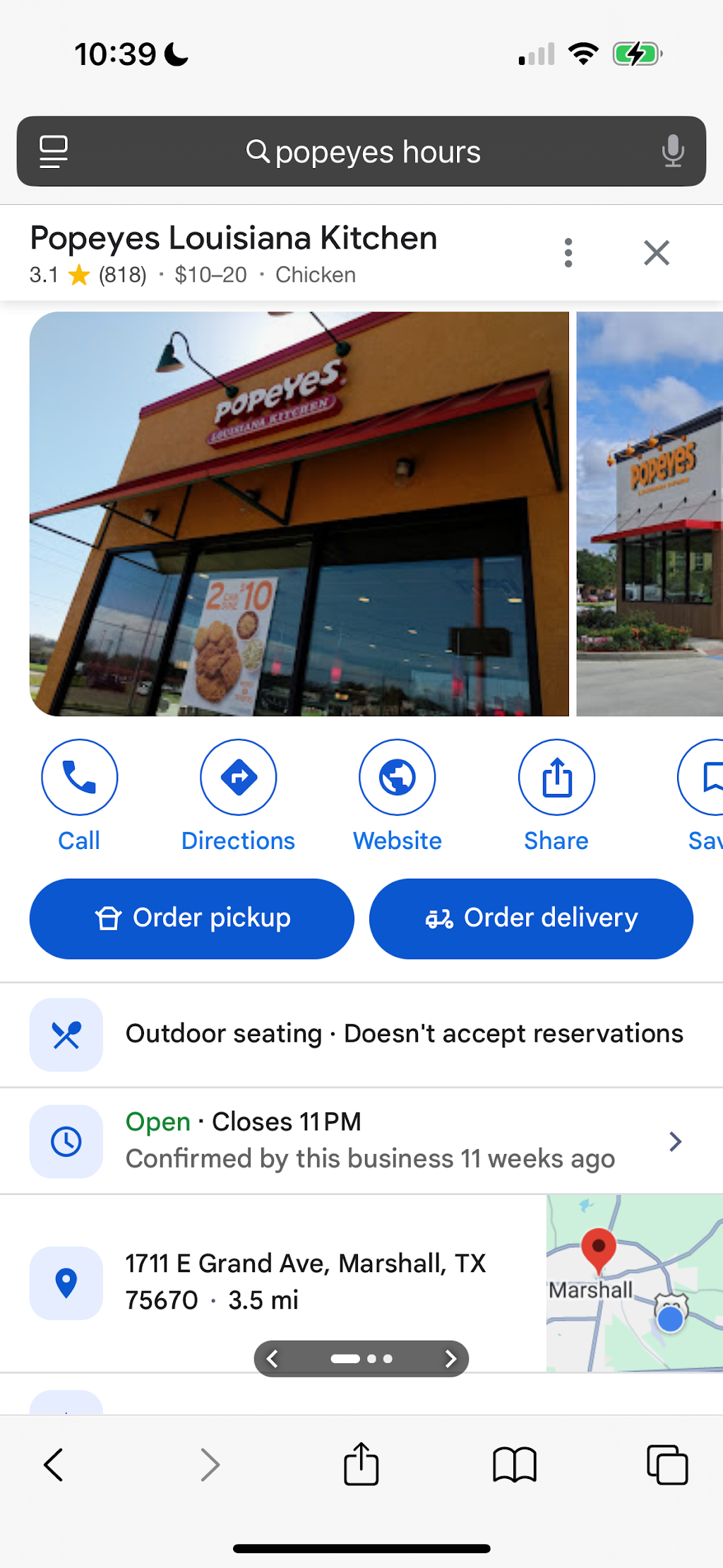Open Safari's share sheet in bottom toolbar
The height and width of the screenshot is (1568, 723).
[361, 1463]
